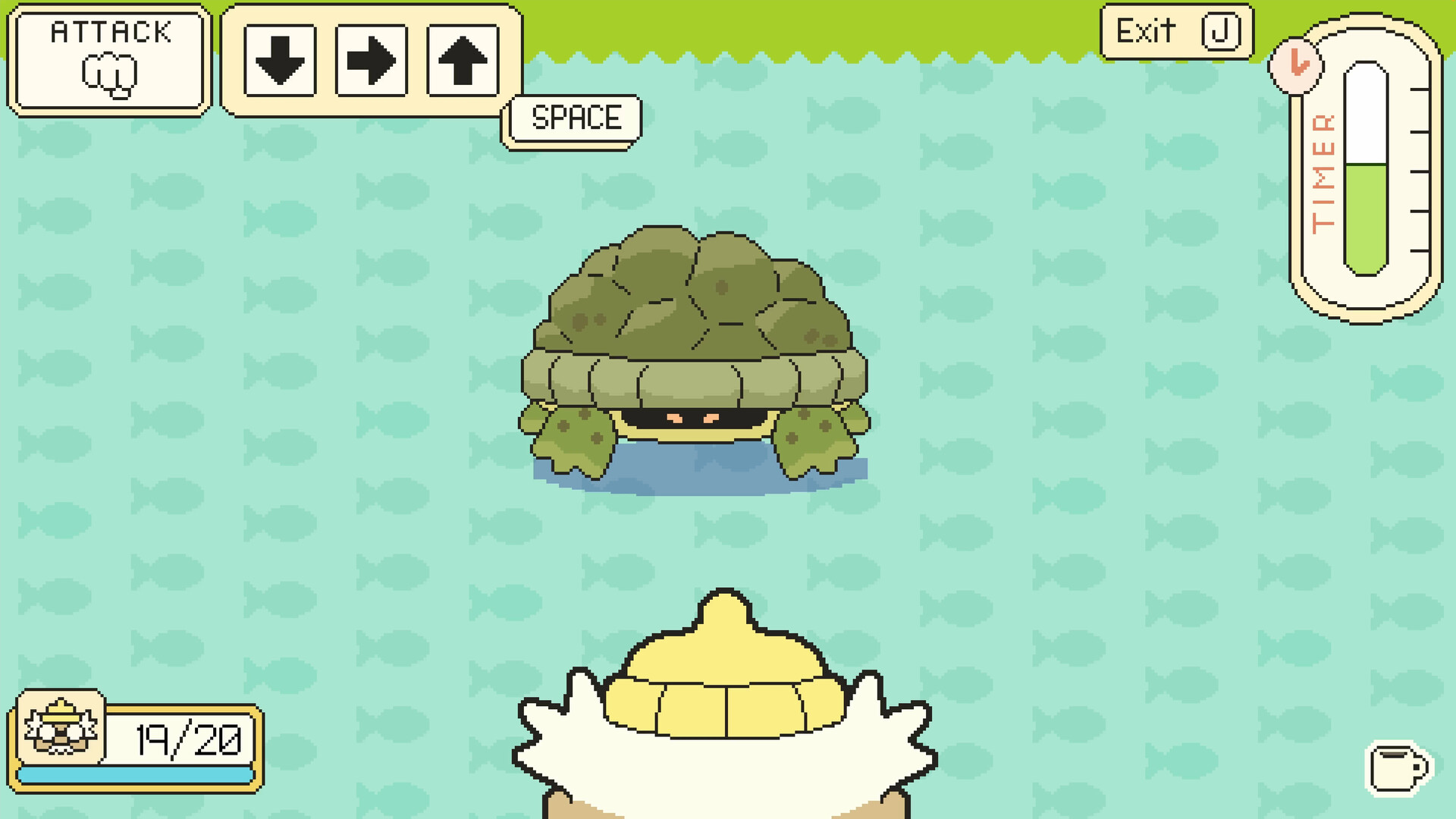1456x819 pixels.
Task: Exit the battle screen
Action: (x=1176, y=32)
